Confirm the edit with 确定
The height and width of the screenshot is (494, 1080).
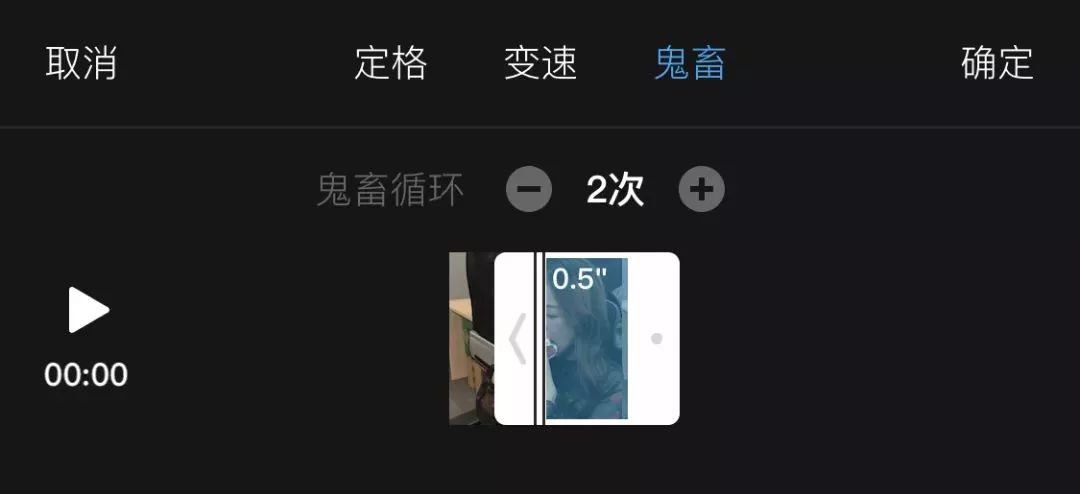pyautogui.click(x=997, y=64)
